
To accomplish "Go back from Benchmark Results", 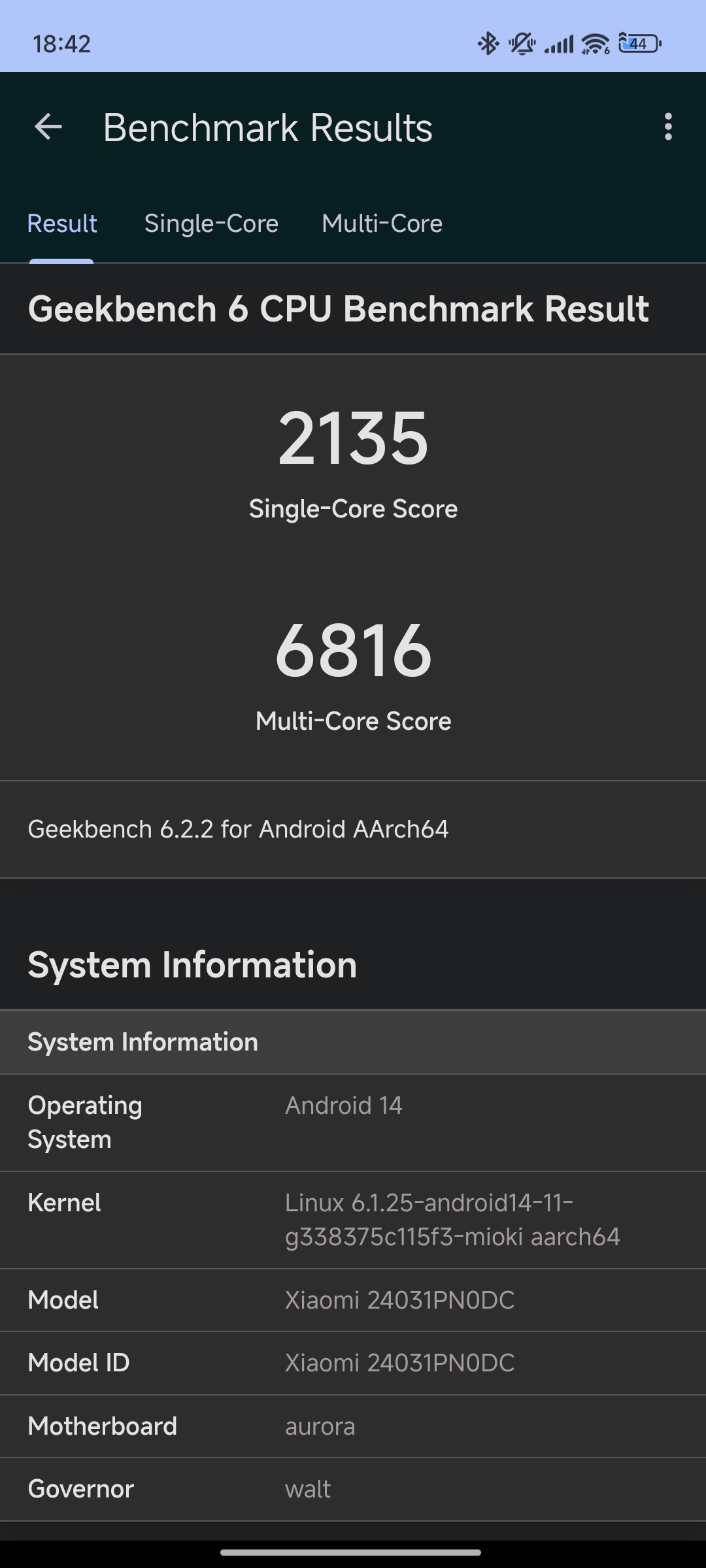I will pos(48,127).
